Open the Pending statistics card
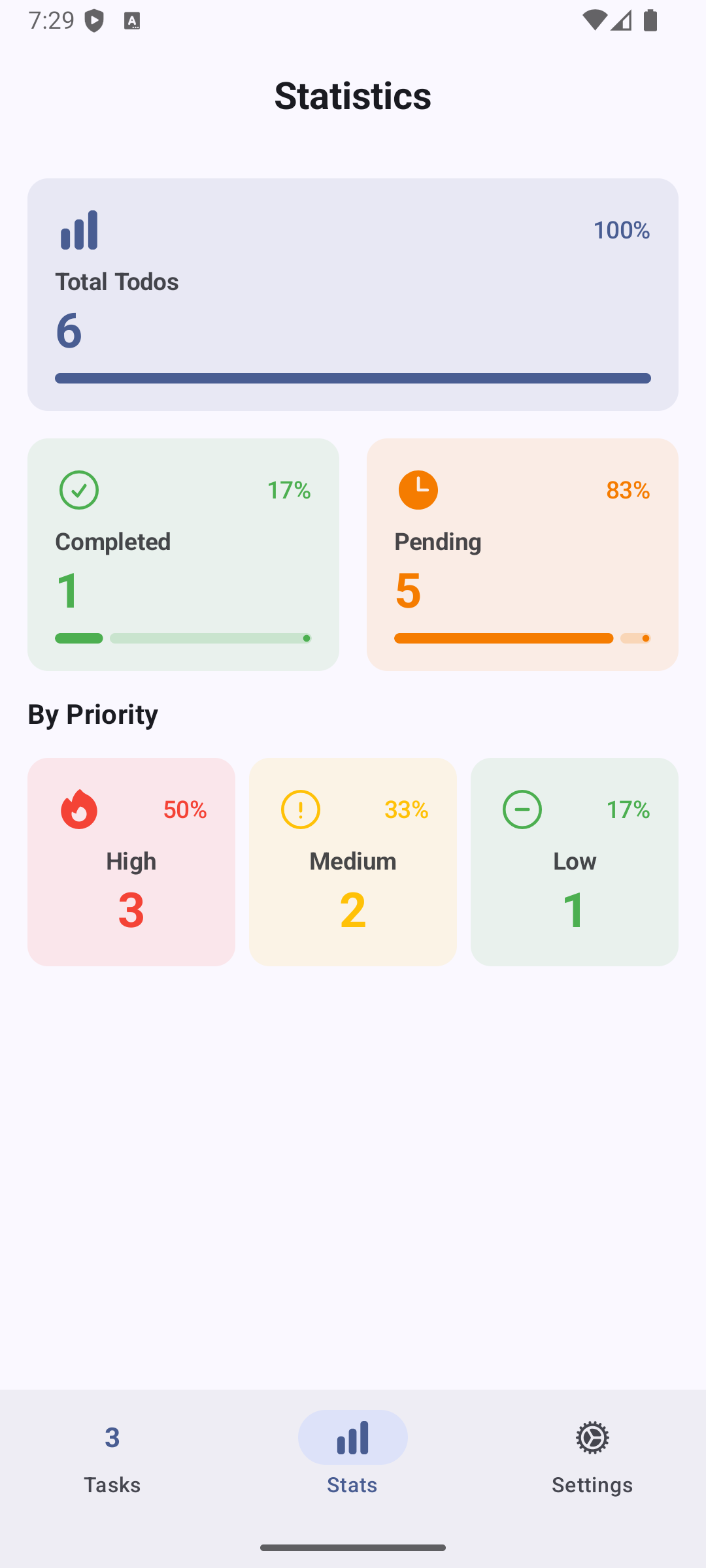 point(522,554)
